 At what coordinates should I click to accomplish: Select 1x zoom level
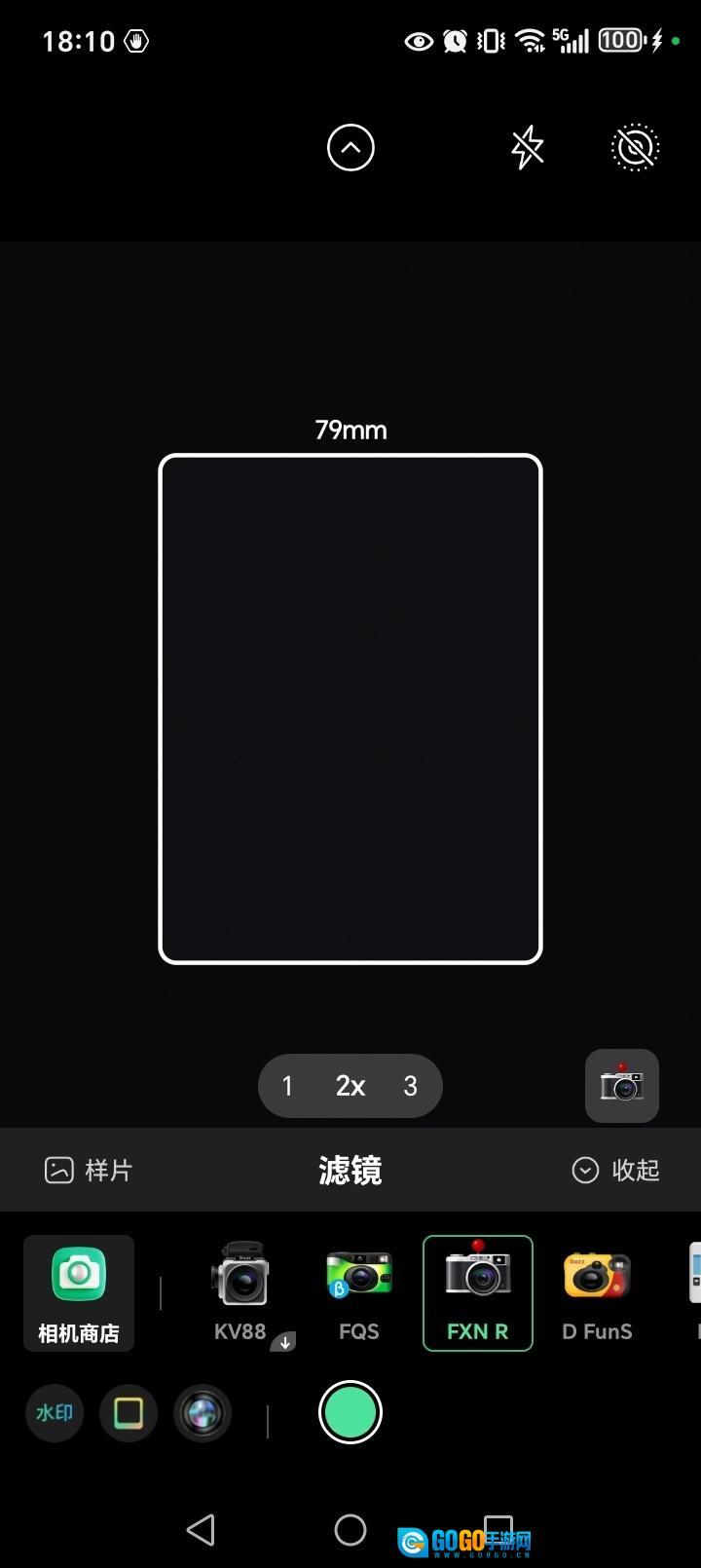click(x=287, y=1086)
